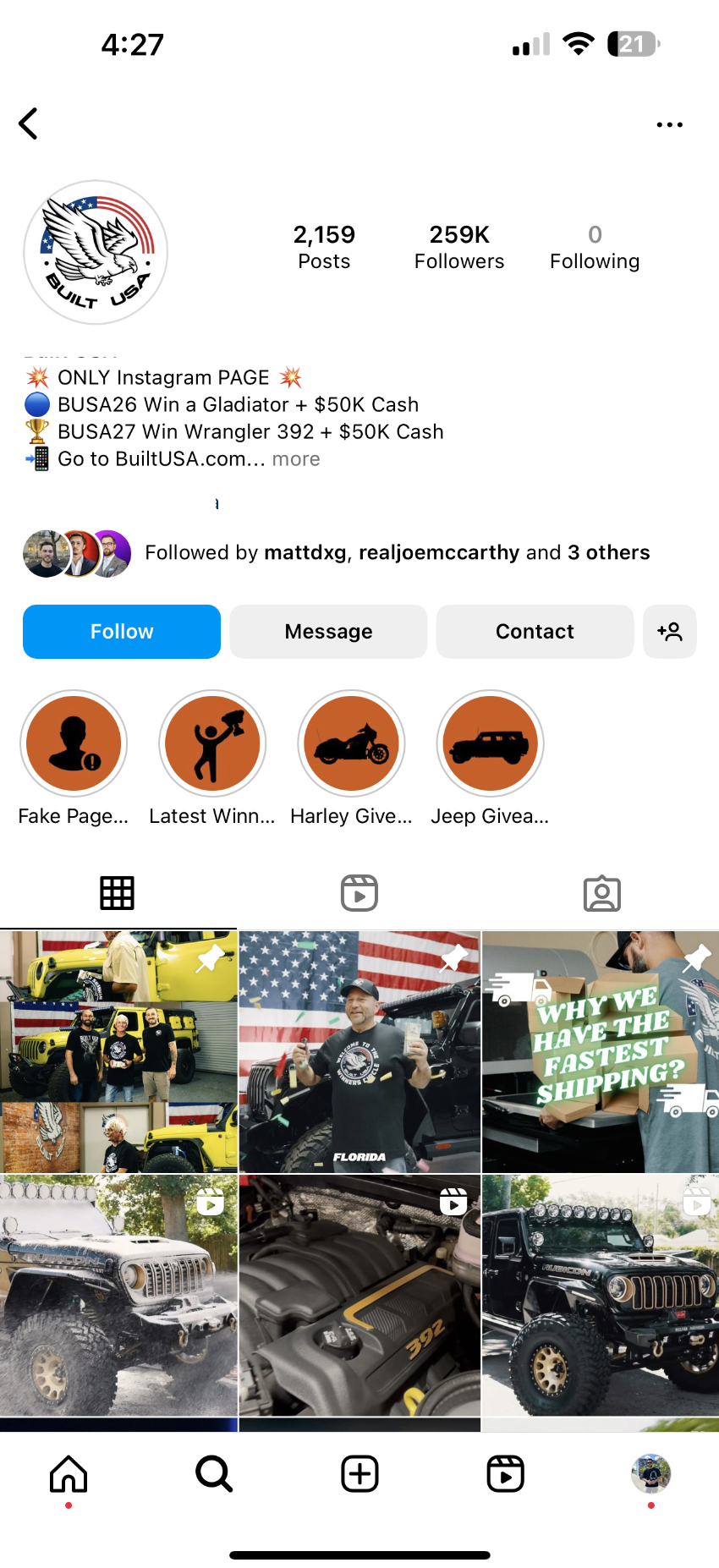Viewport: 719px width, 1568px height.
Task: Open the Reels tab in bottom bar
Action: 505,1474
